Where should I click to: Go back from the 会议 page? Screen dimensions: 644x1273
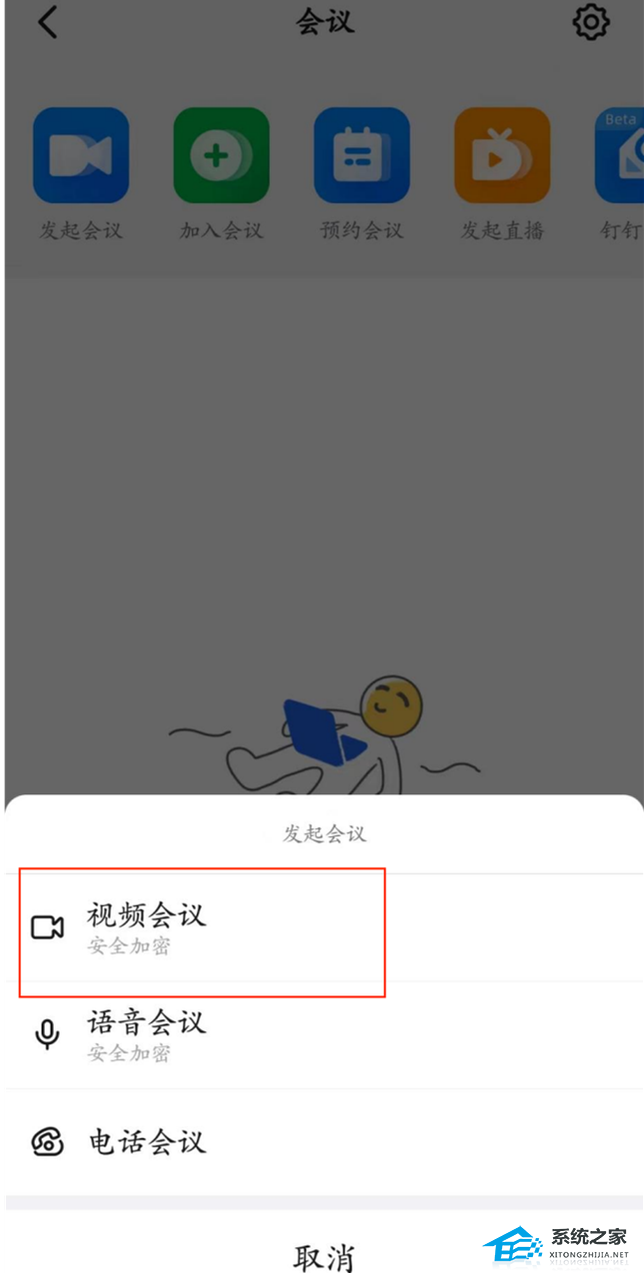coord(47,22)
